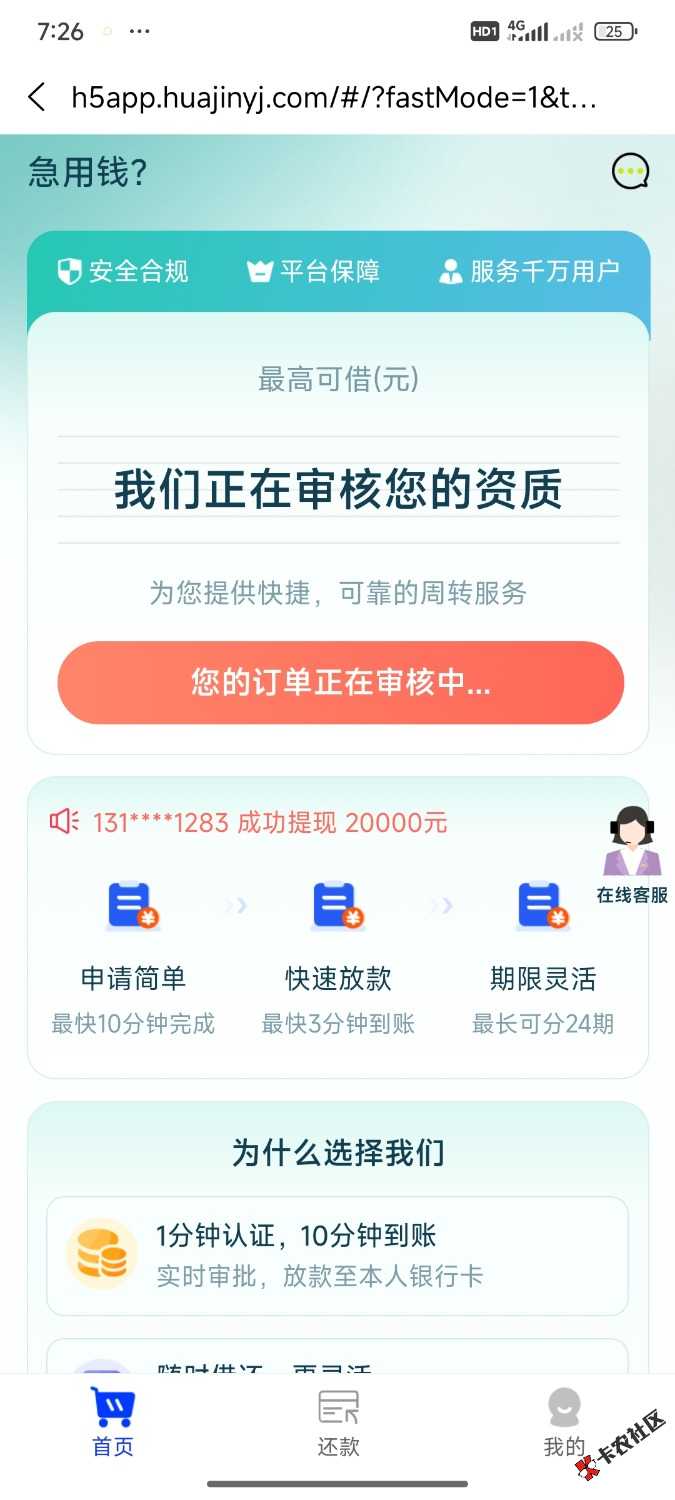Viewport: 675px width, 1500px height.
Task: Switch to the 首页 tab
Action: coord(112,1423)
